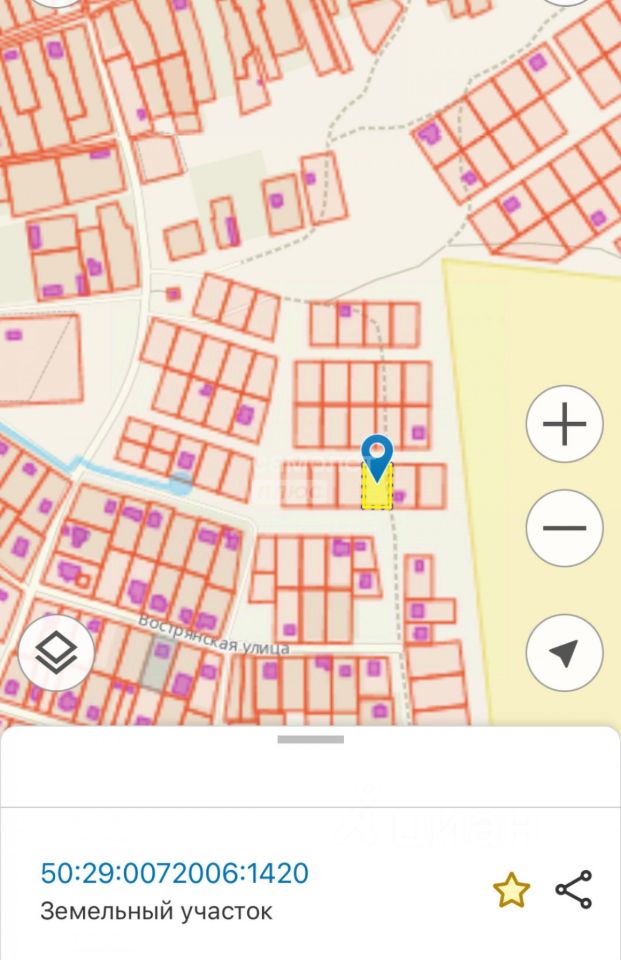
Task: Expand the bottom sheet using its handle
Action: tap(310, 740)
